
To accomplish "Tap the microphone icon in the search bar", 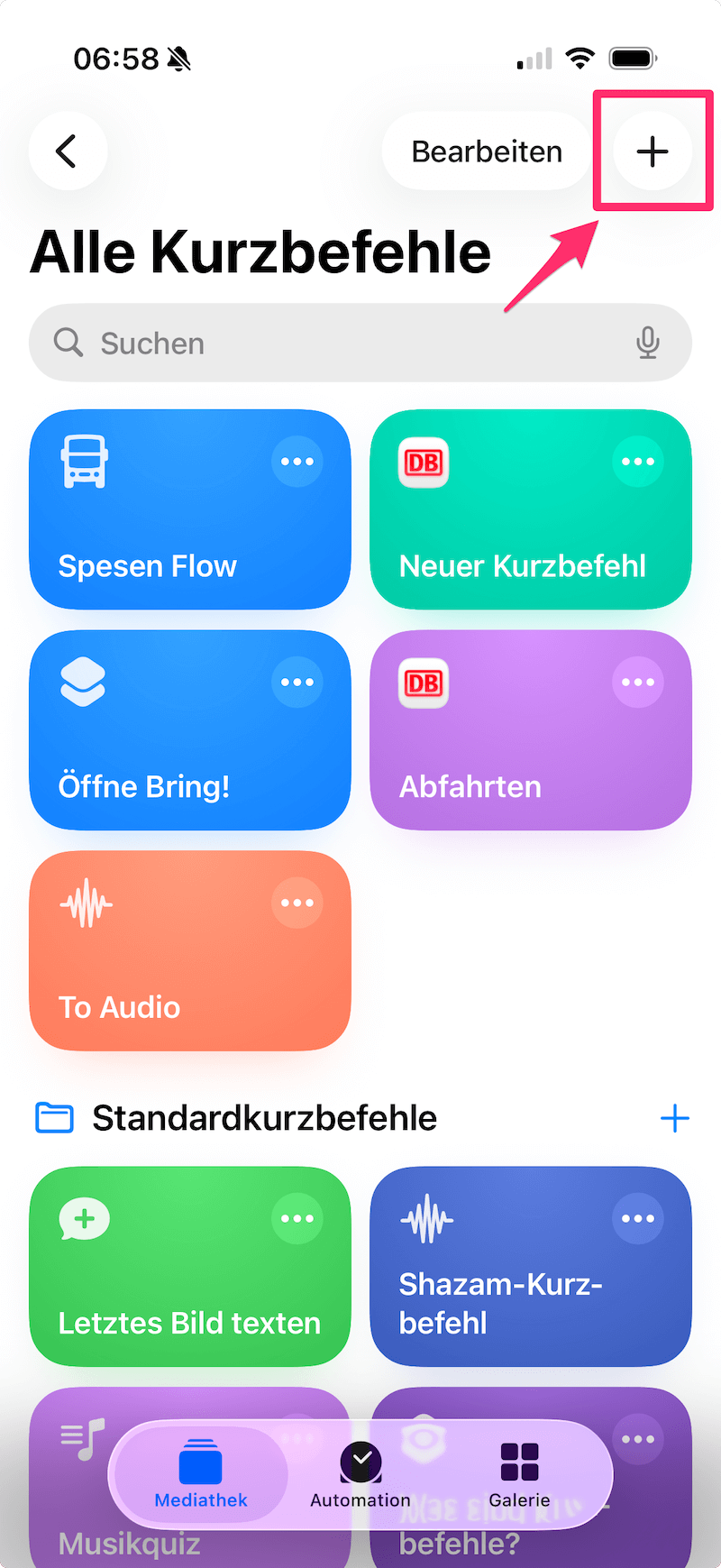I will [x=649, y=343].
